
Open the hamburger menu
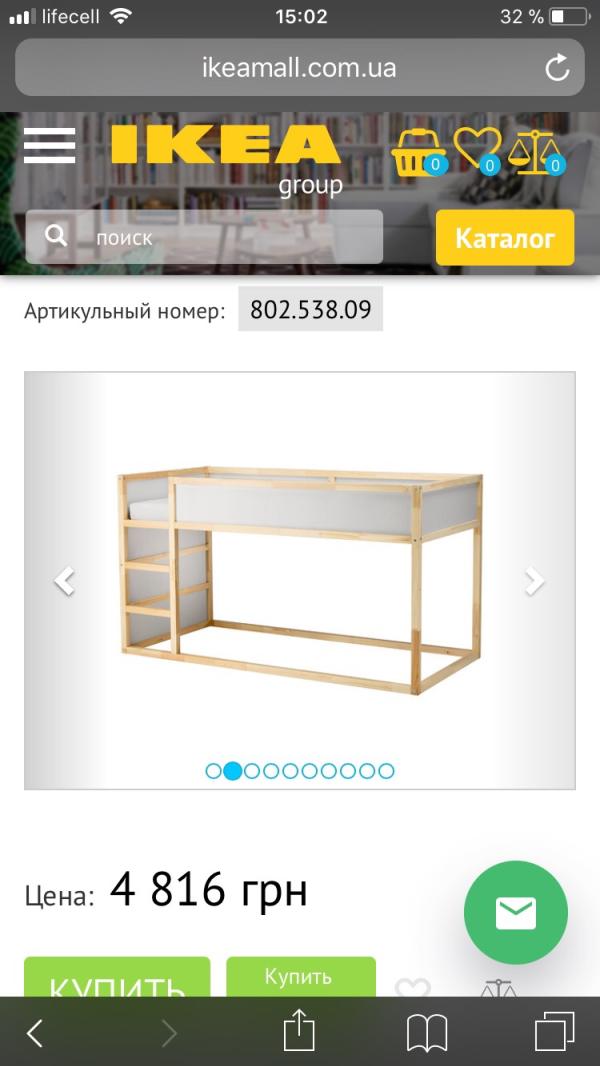(49, 145)
